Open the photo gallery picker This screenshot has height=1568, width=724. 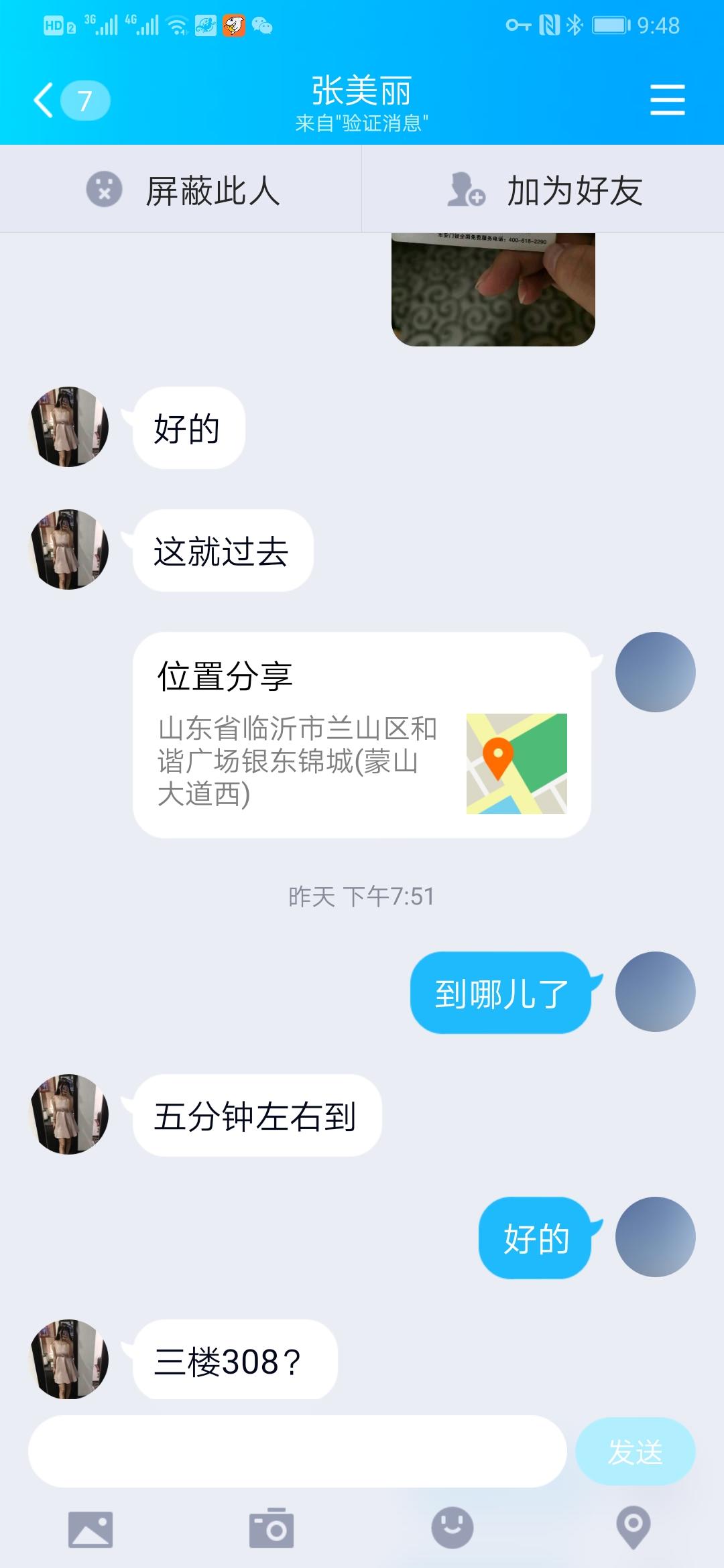click(x=90, y=1528)
